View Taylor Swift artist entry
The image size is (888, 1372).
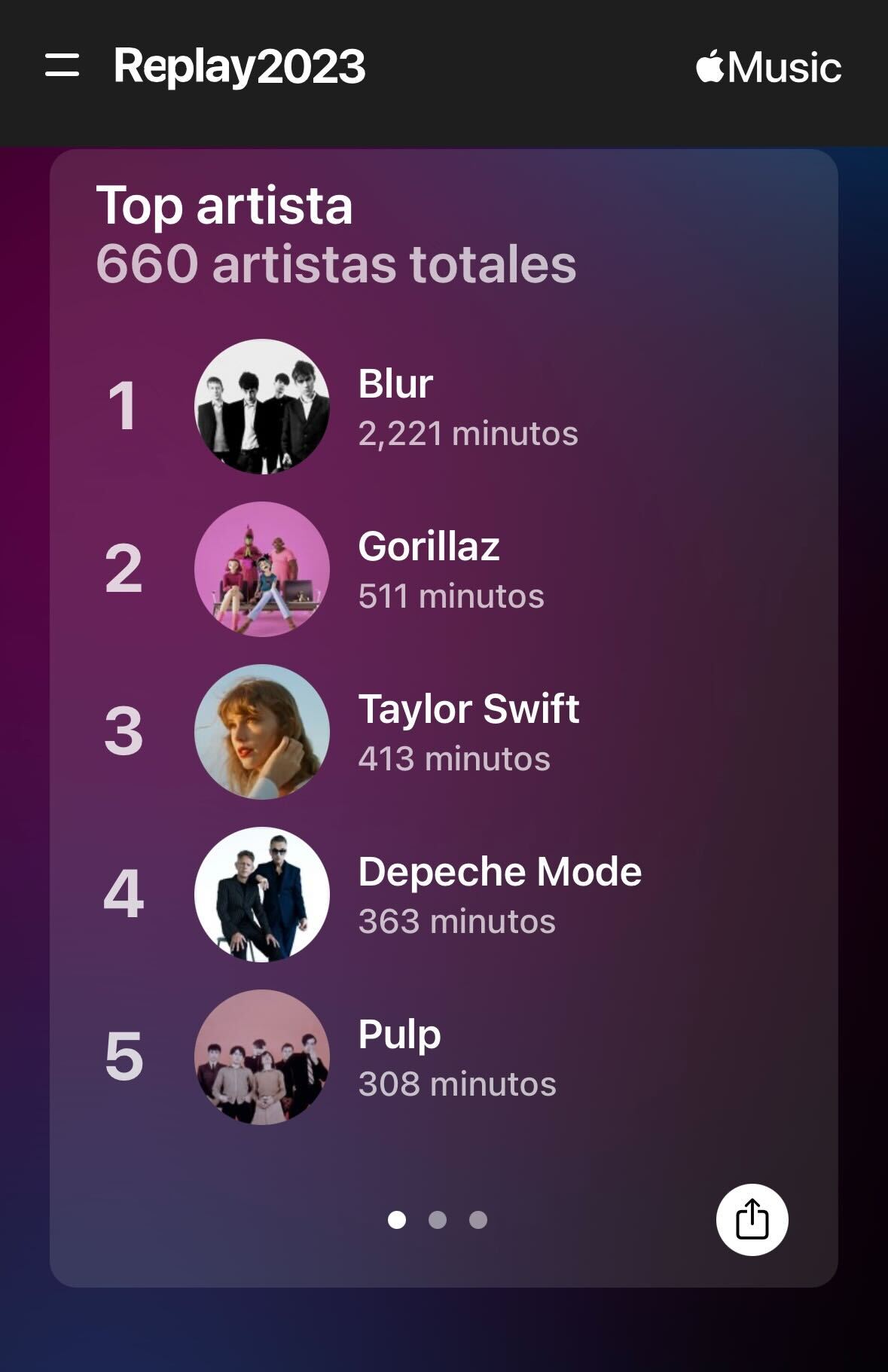pos(468,732)
